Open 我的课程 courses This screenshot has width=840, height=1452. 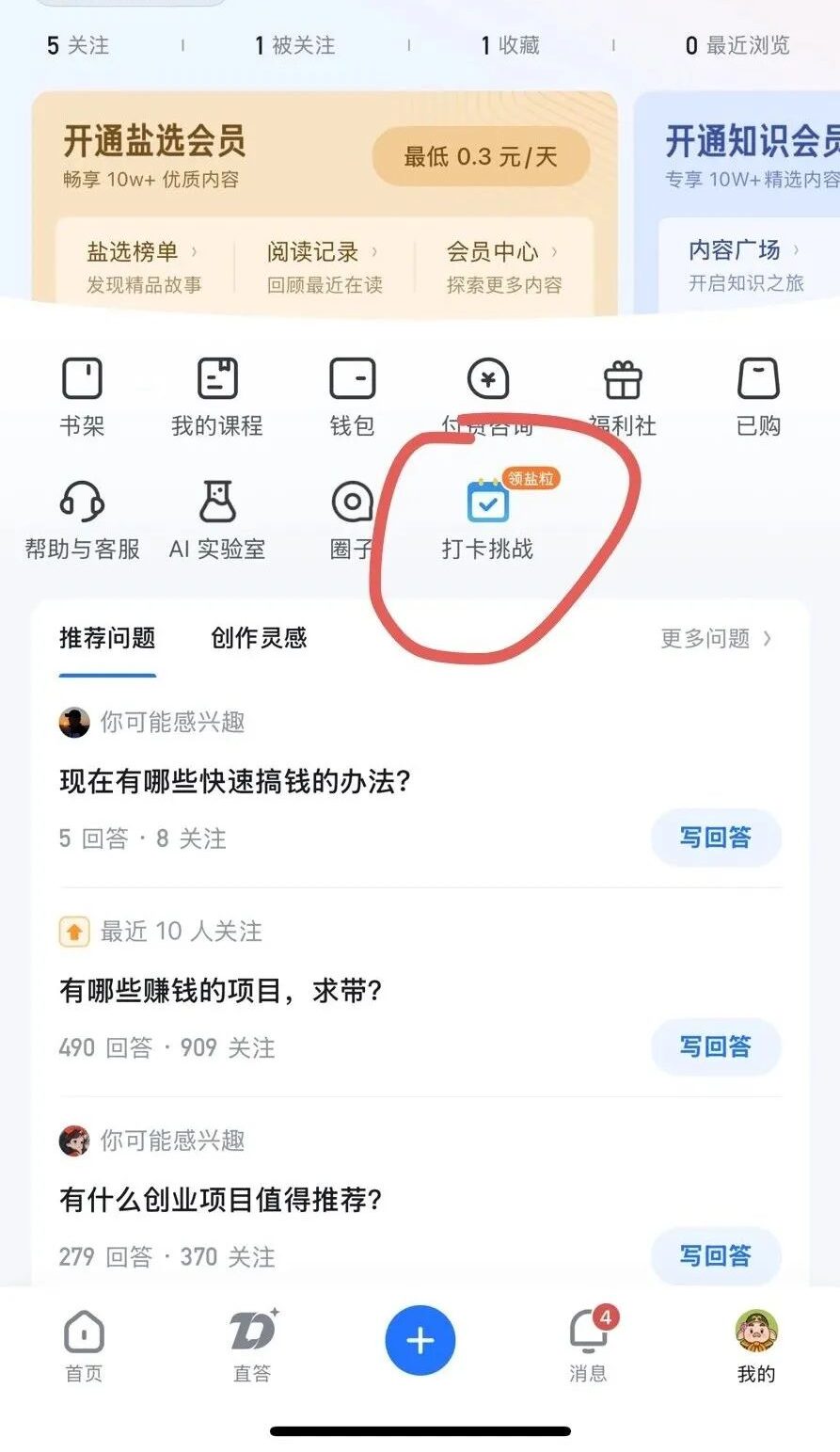[x=217, y=397]
